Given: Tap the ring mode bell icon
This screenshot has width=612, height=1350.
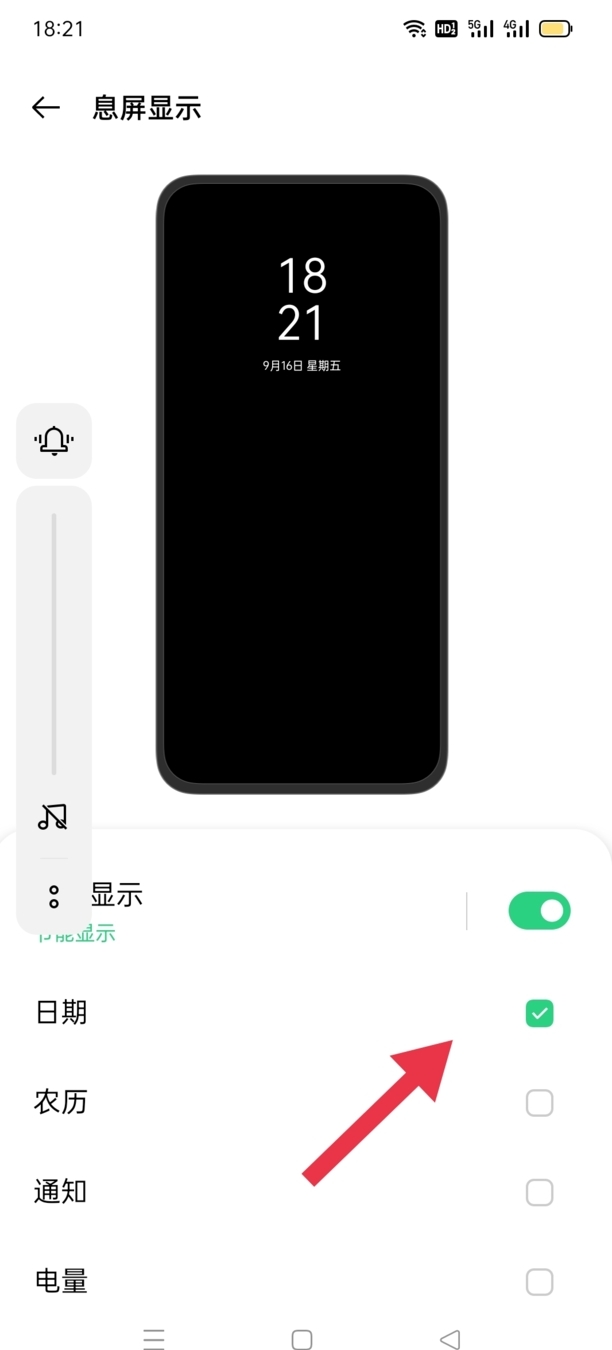Looking at the screenshot, I should tap(54, 440).
